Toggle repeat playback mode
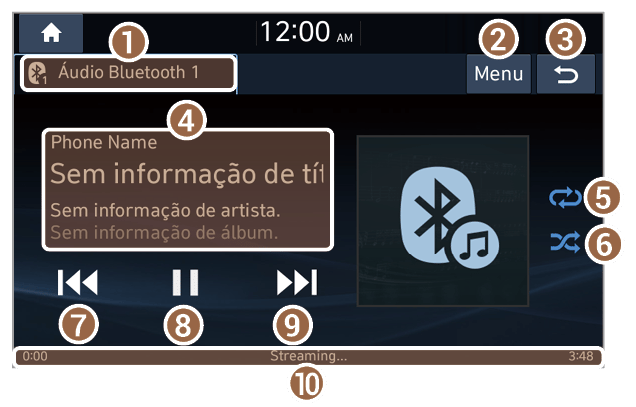Viewport: 636px width, 407px height. click(x=565, y=198)
